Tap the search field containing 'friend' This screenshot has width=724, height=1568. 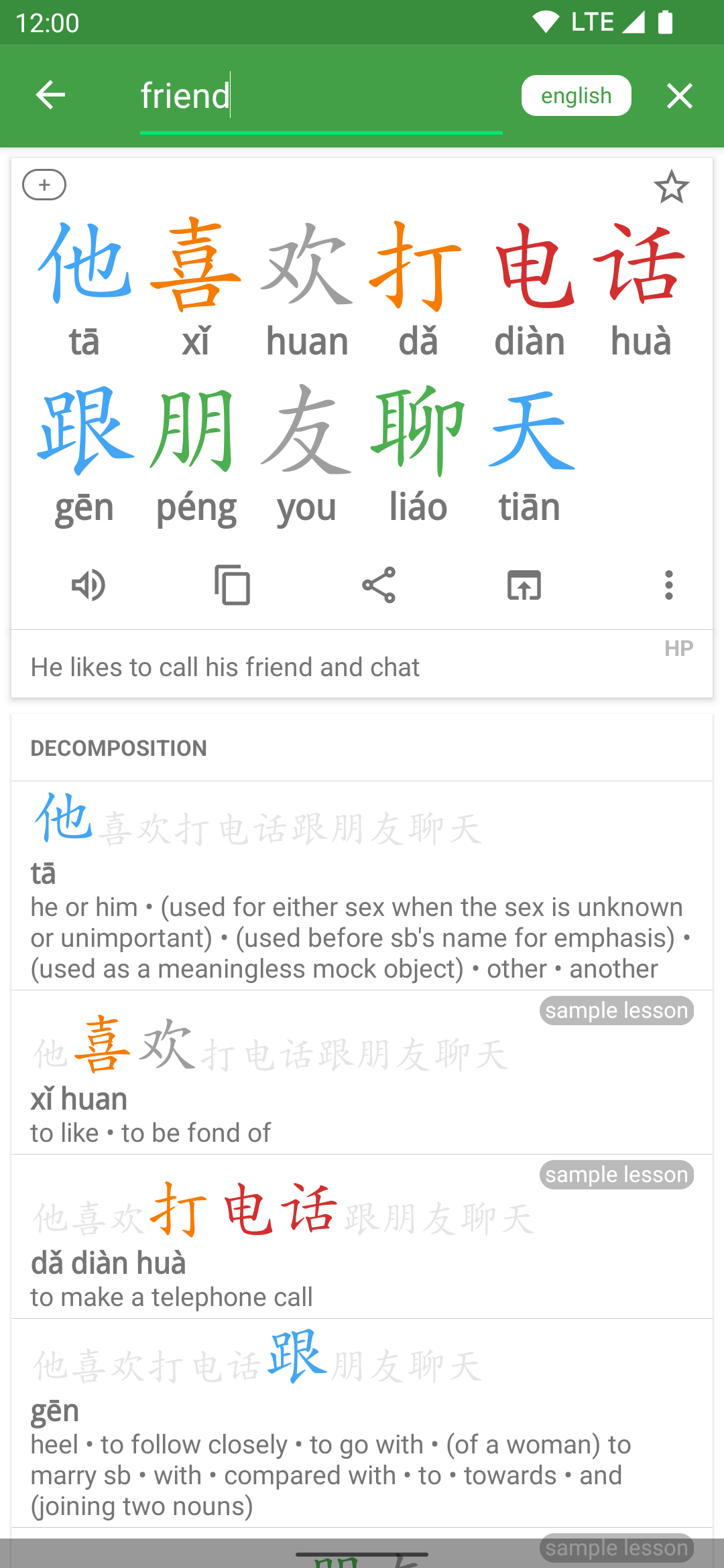tap(320, 96)
